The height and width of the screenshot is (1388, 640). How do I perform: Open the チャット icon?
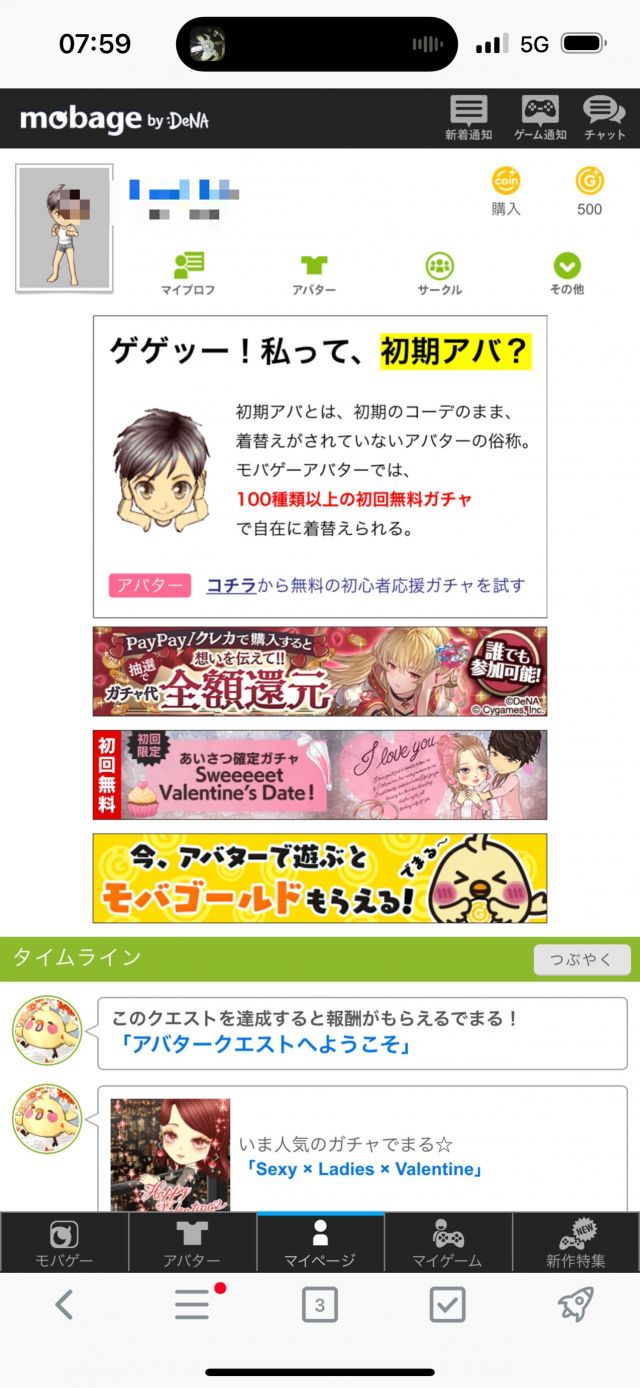[x=604, y=118]
